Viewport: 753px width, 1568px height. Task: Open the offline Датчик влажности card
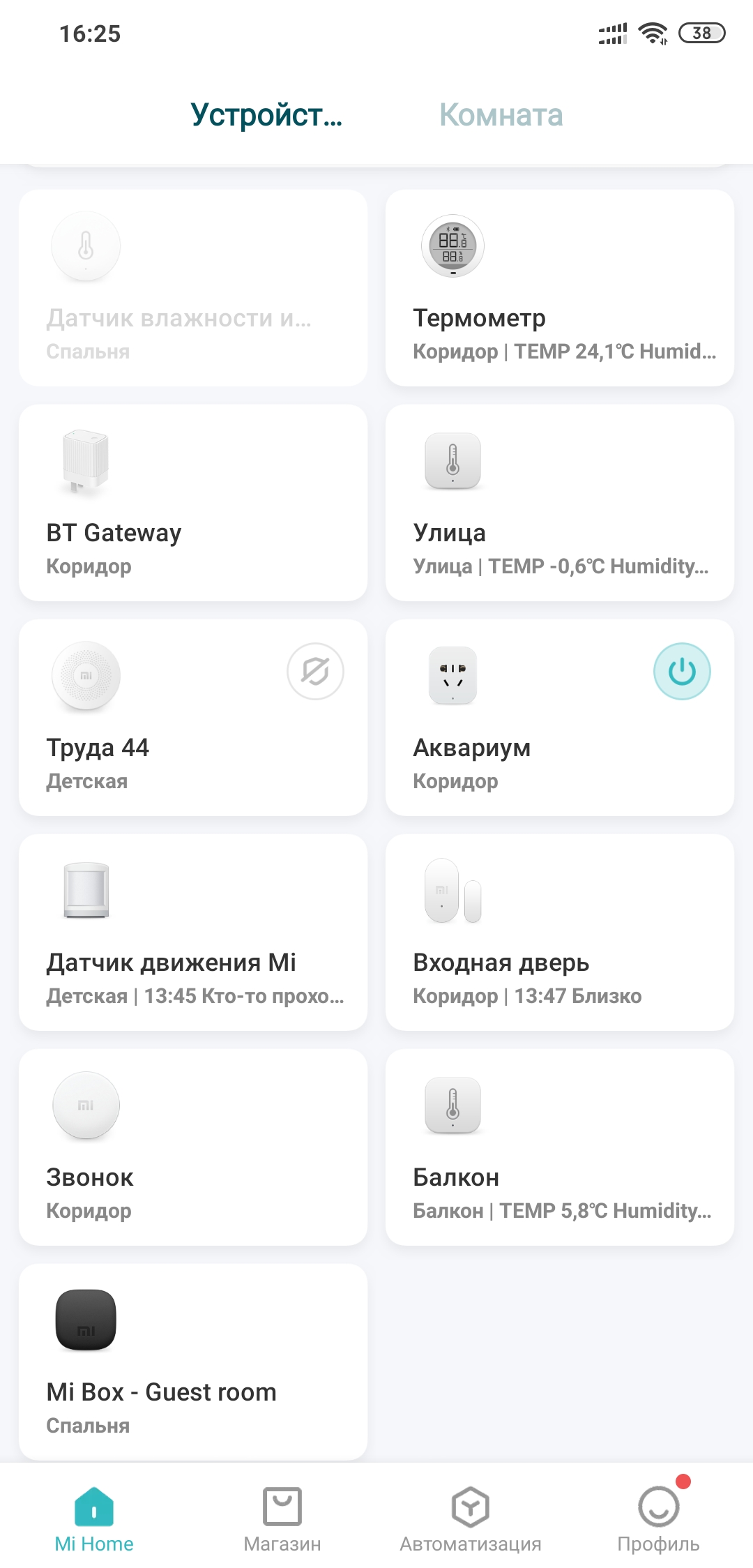(x=192, y=288)
